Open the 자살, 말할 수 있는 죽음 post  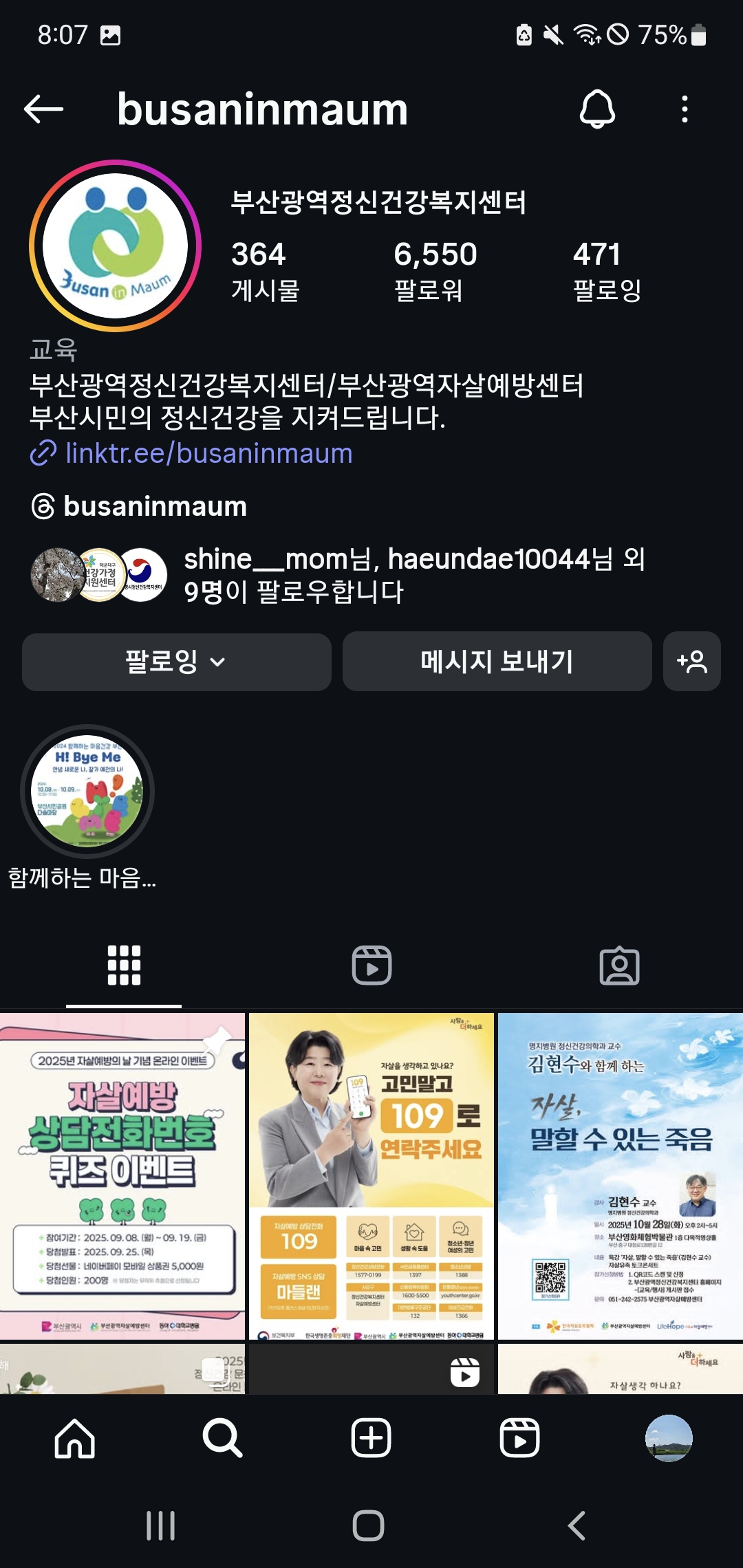pos(621,1176)
